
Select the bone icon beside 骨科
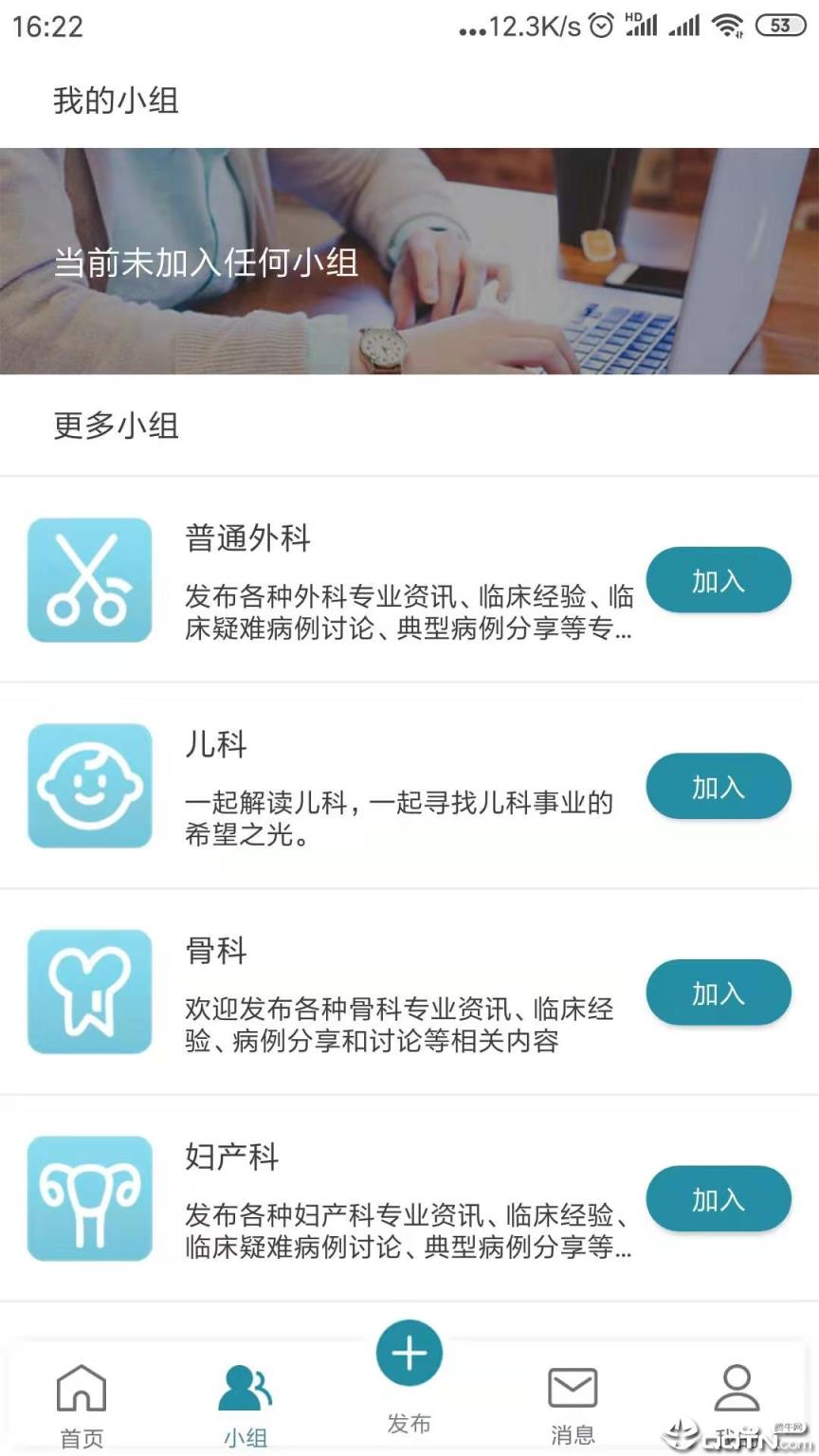[89, 992]
